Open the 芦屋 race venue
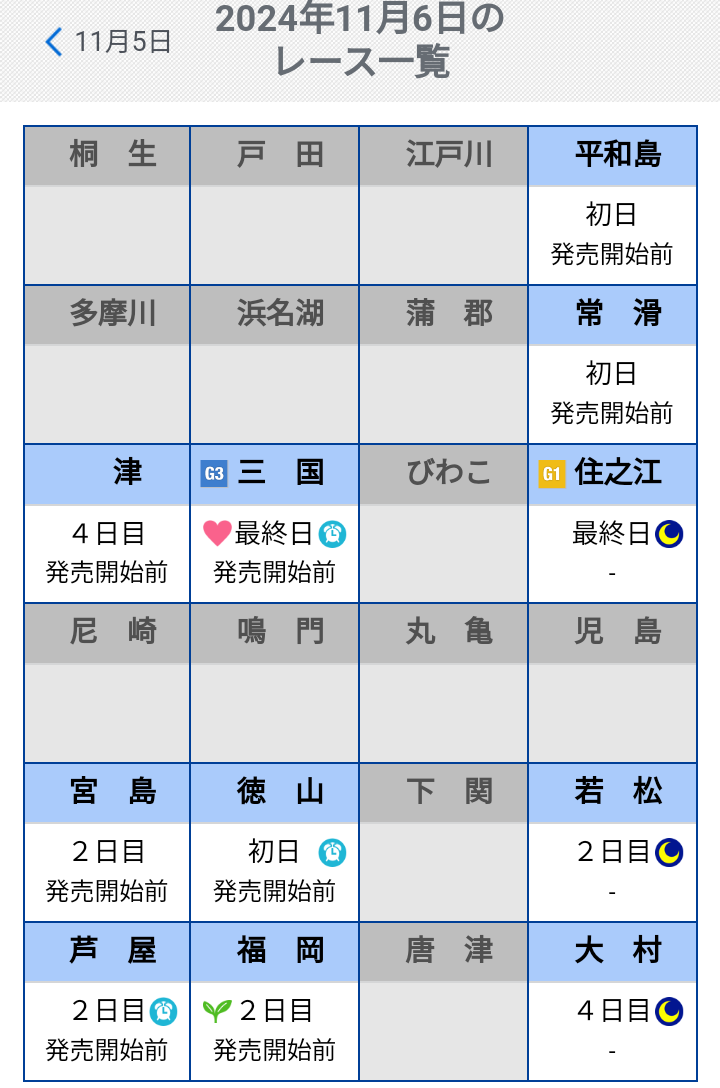The height and width of the screenshot is (1088, 720). pyautogui.click(x=107, y=1001)
